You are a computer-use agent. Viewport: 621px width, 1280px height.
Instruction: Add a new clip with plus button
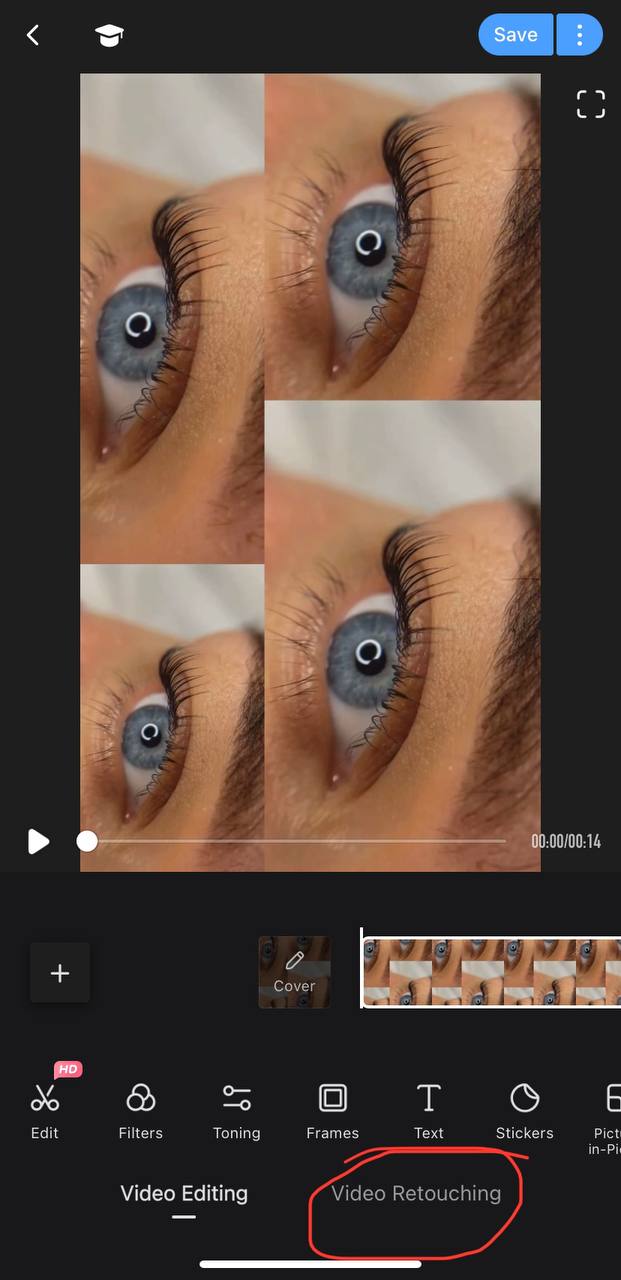(60, 973)
